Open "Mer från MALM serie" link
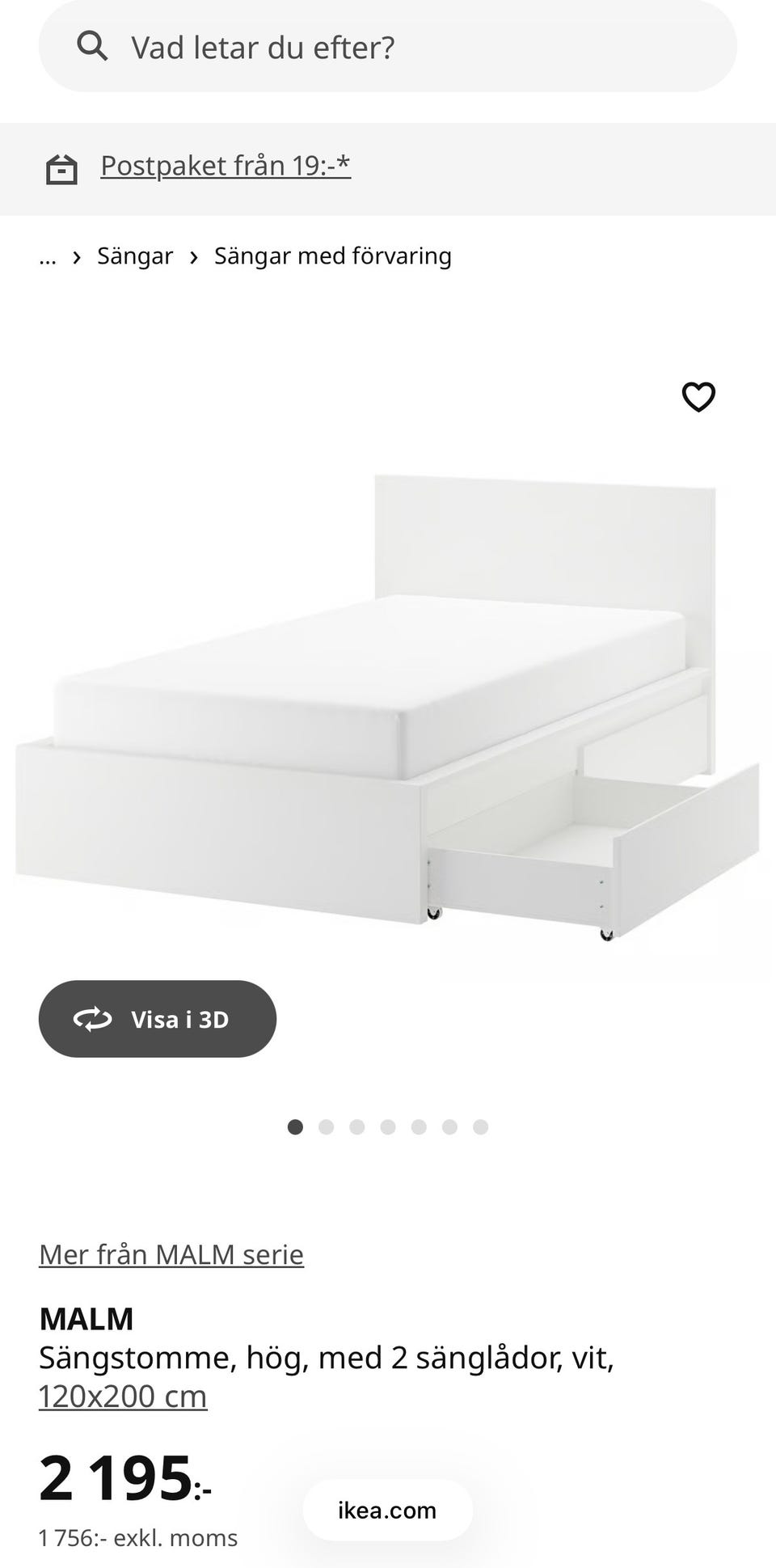Viewport: 776px width, 1568px height. tap(171, 1254)
